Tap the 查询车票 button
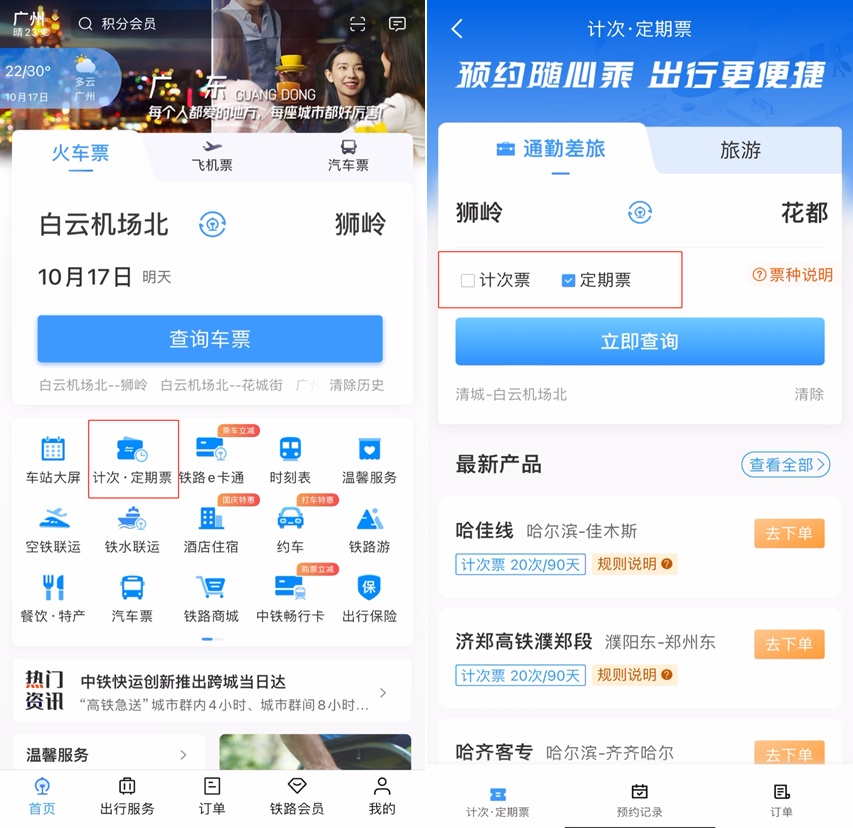 coord(210,339)
